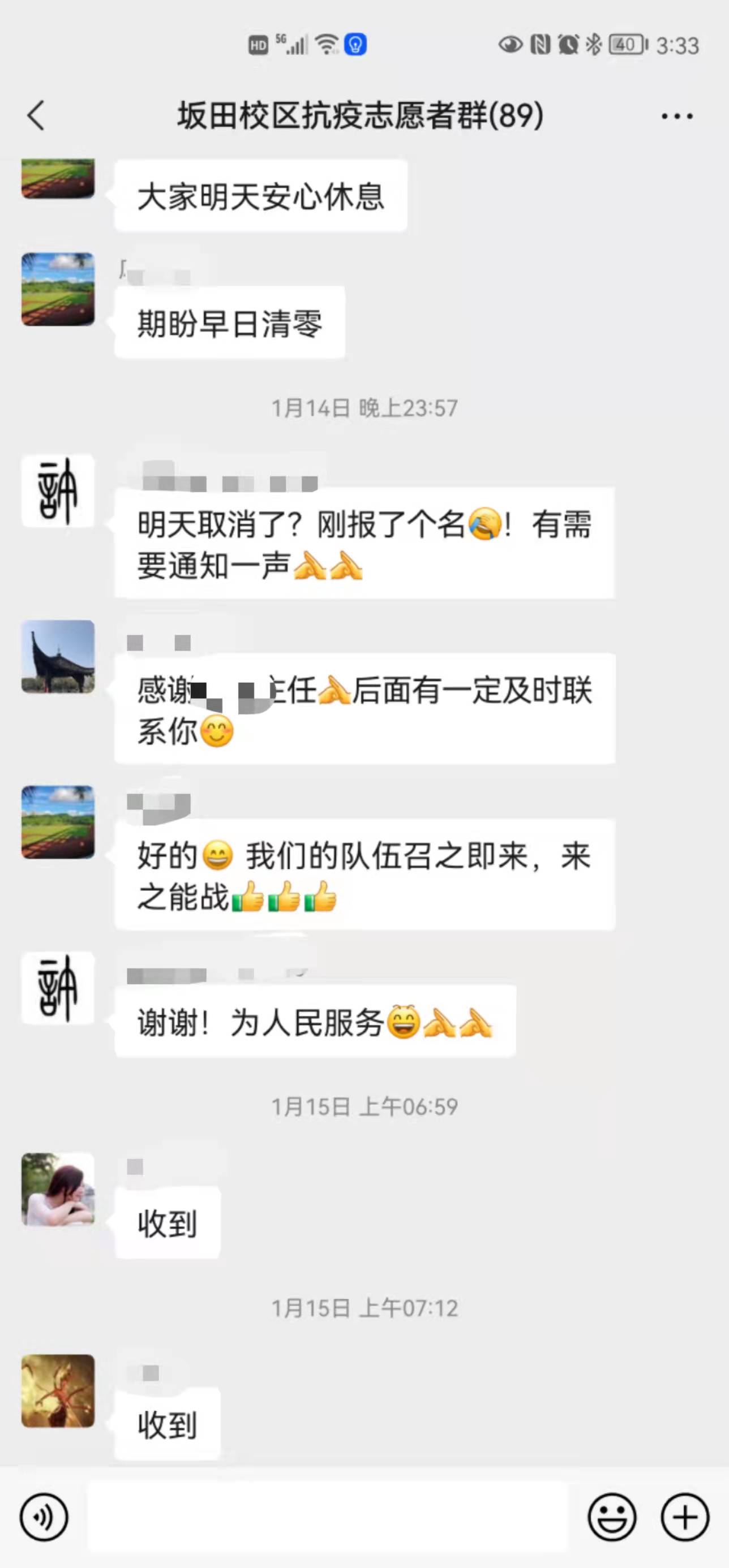Open avatar of sender of 期盼早日清零

(58, 289)
